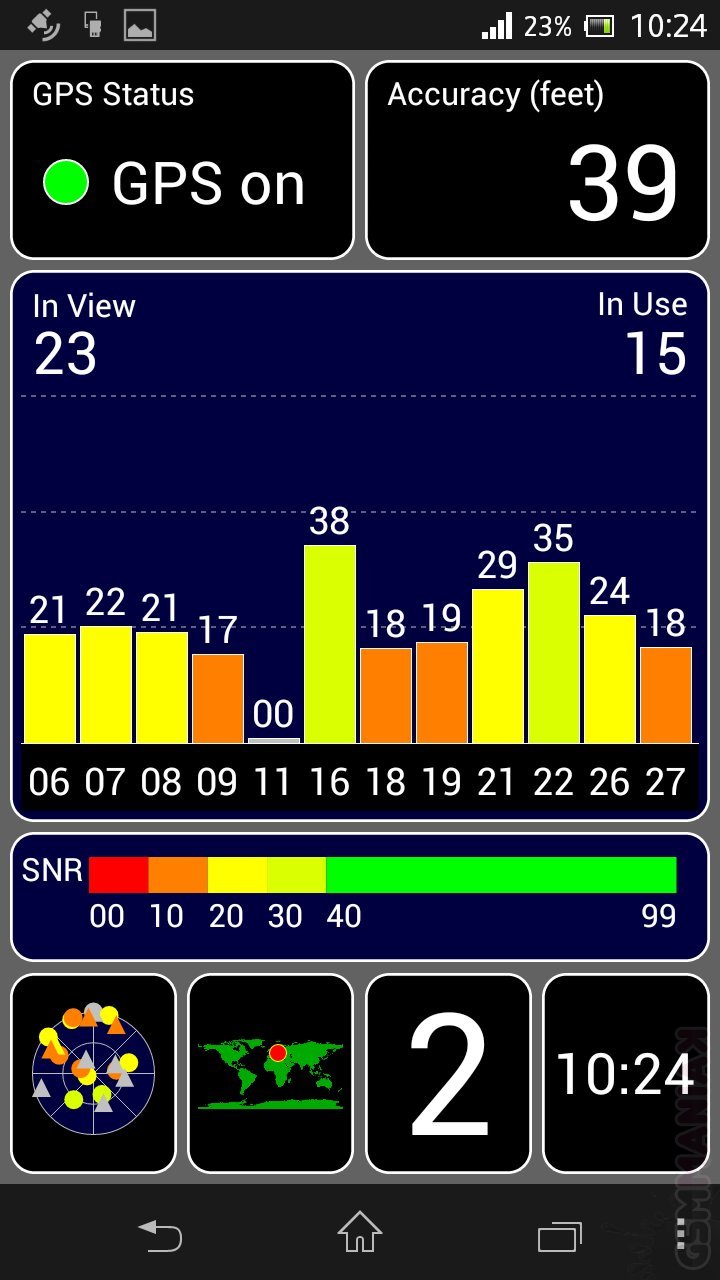This screenshot has width=720, height=1280.
Task: Open the satellite sky view tile
Action: coord(93,1073)
